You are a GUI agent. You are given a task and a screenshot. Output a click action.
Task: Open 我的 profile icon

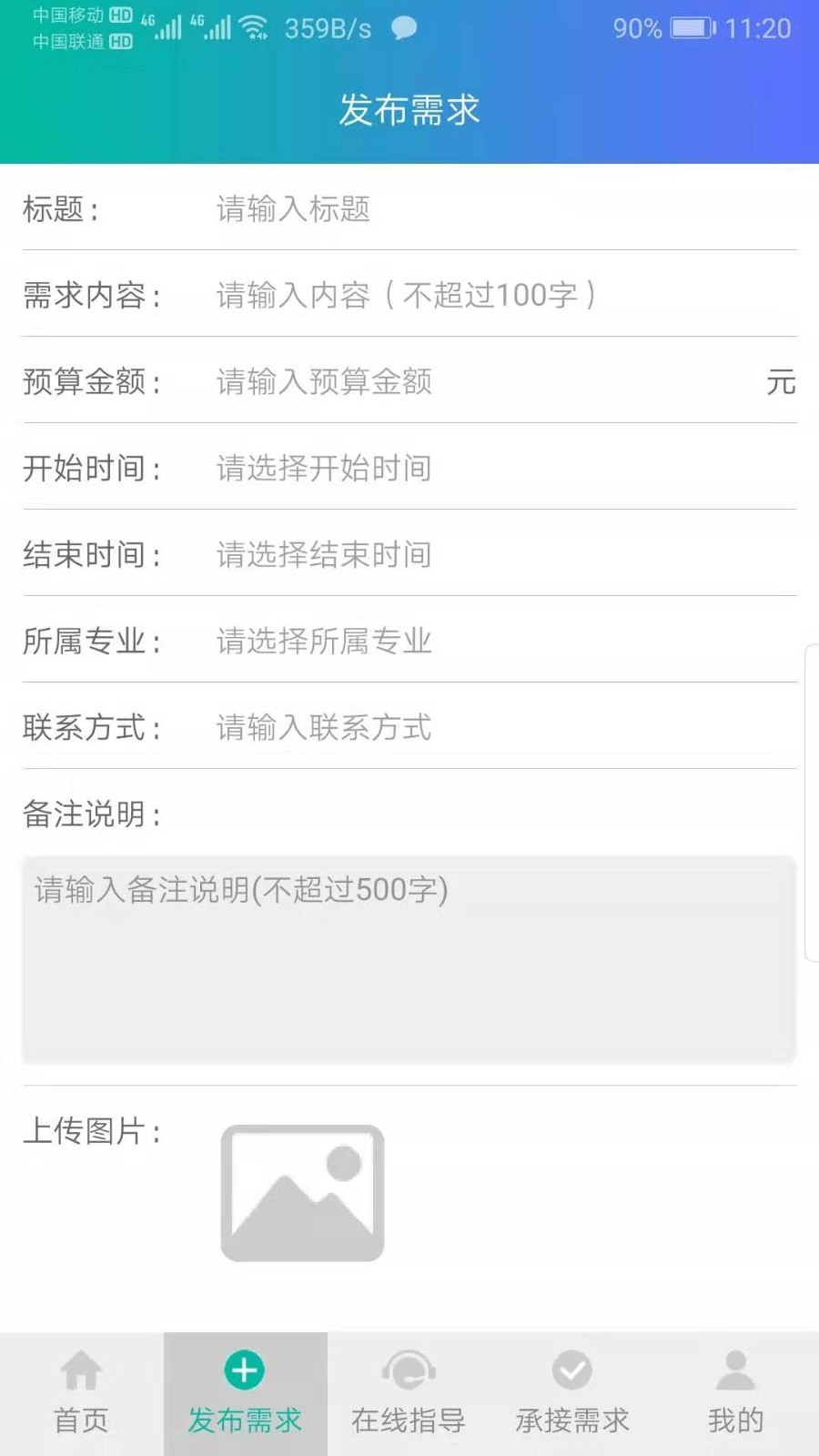pyautogui.click(x=735, y=1370)
